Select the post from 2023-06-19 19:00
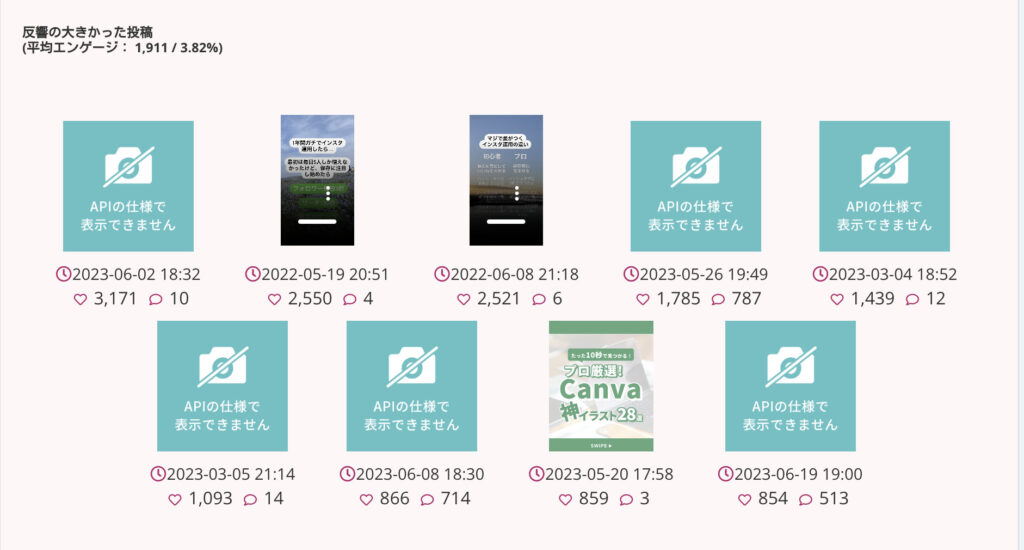 tap(790, 386)
